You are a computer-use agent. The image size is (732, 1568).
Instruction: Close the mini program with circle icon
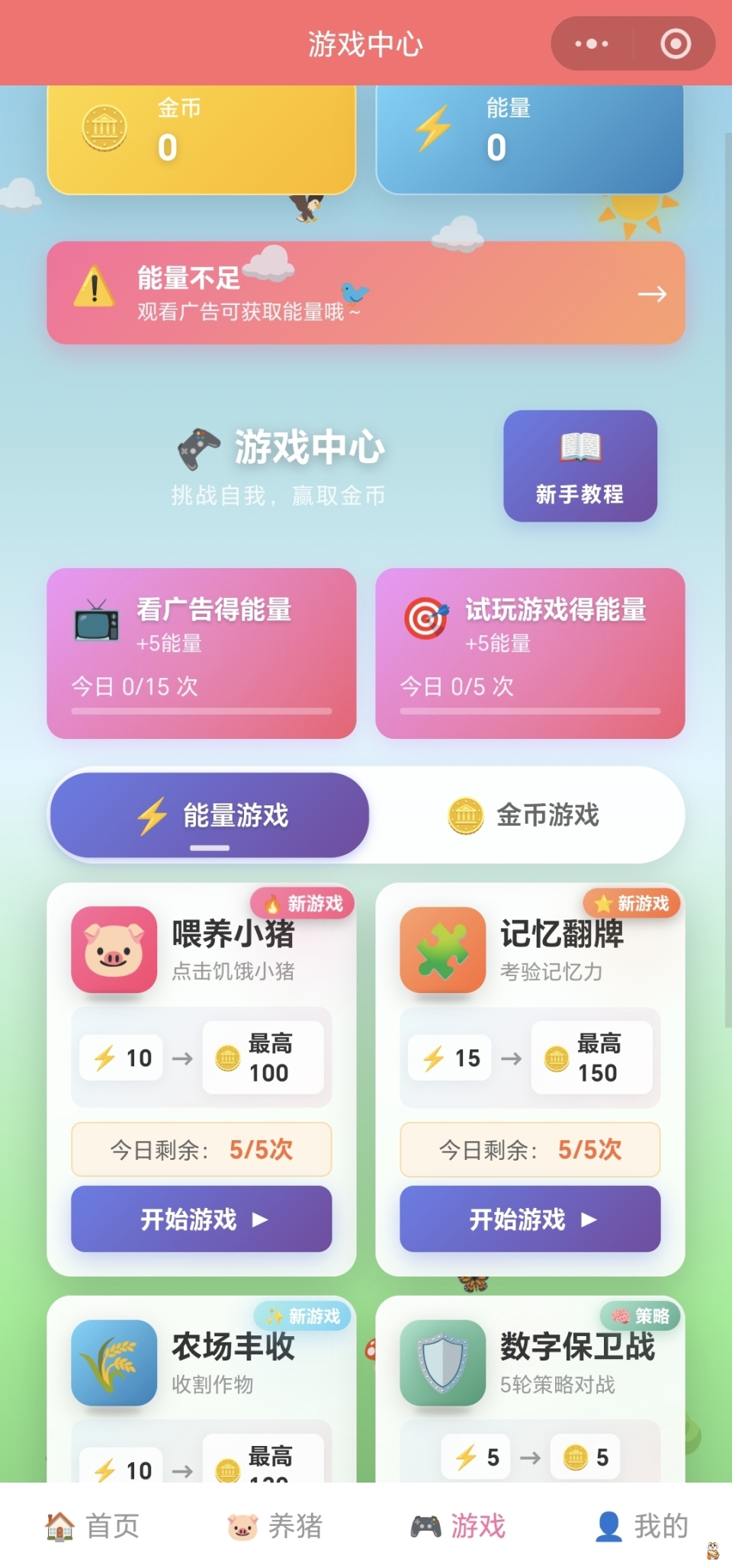point(676,44)
